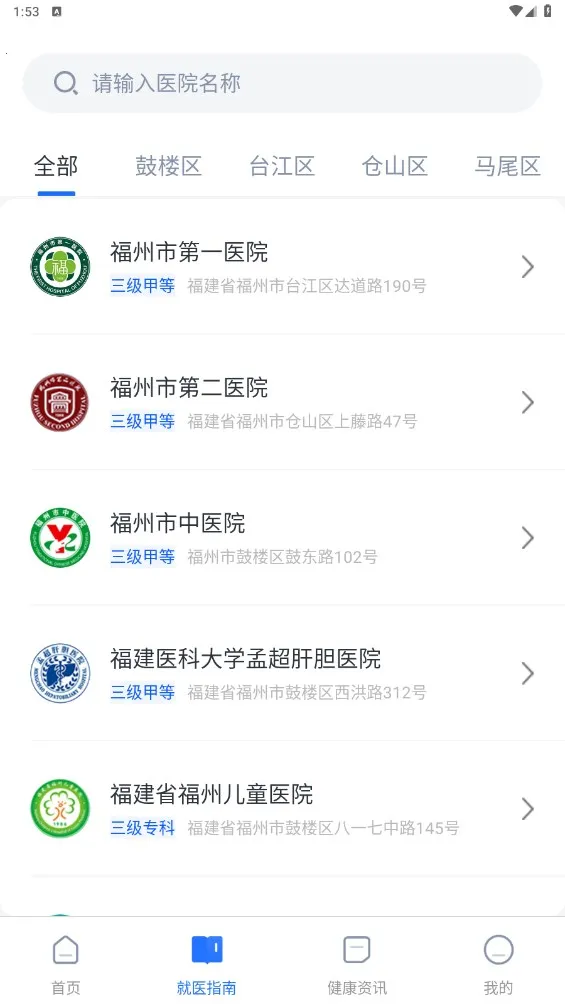Select the 就医指南 bottom tab
The image size is (565, 1004).
207,964
